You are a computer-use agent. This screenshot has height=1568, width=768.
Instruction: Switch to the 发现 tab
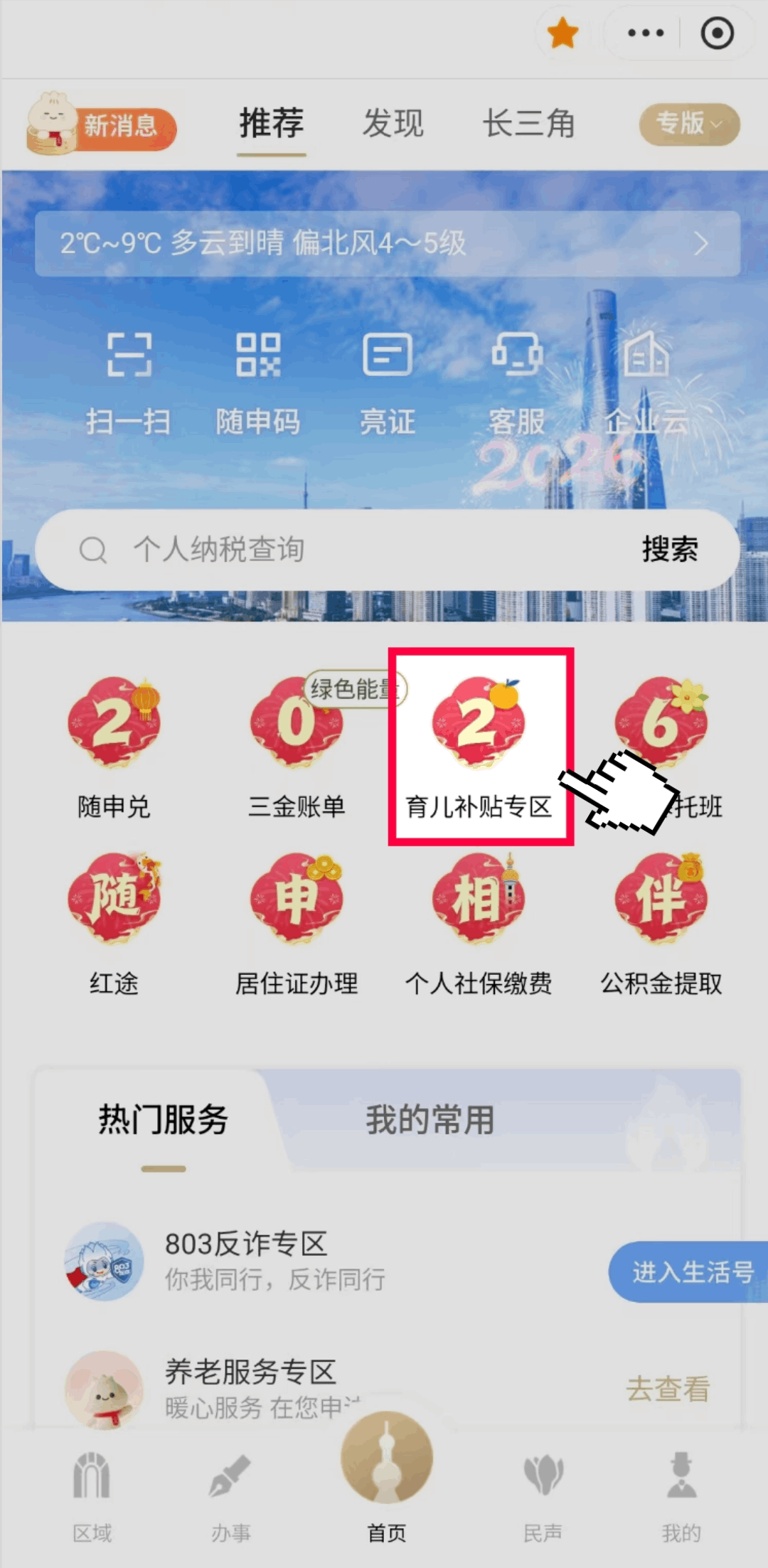tap(393, 124)
